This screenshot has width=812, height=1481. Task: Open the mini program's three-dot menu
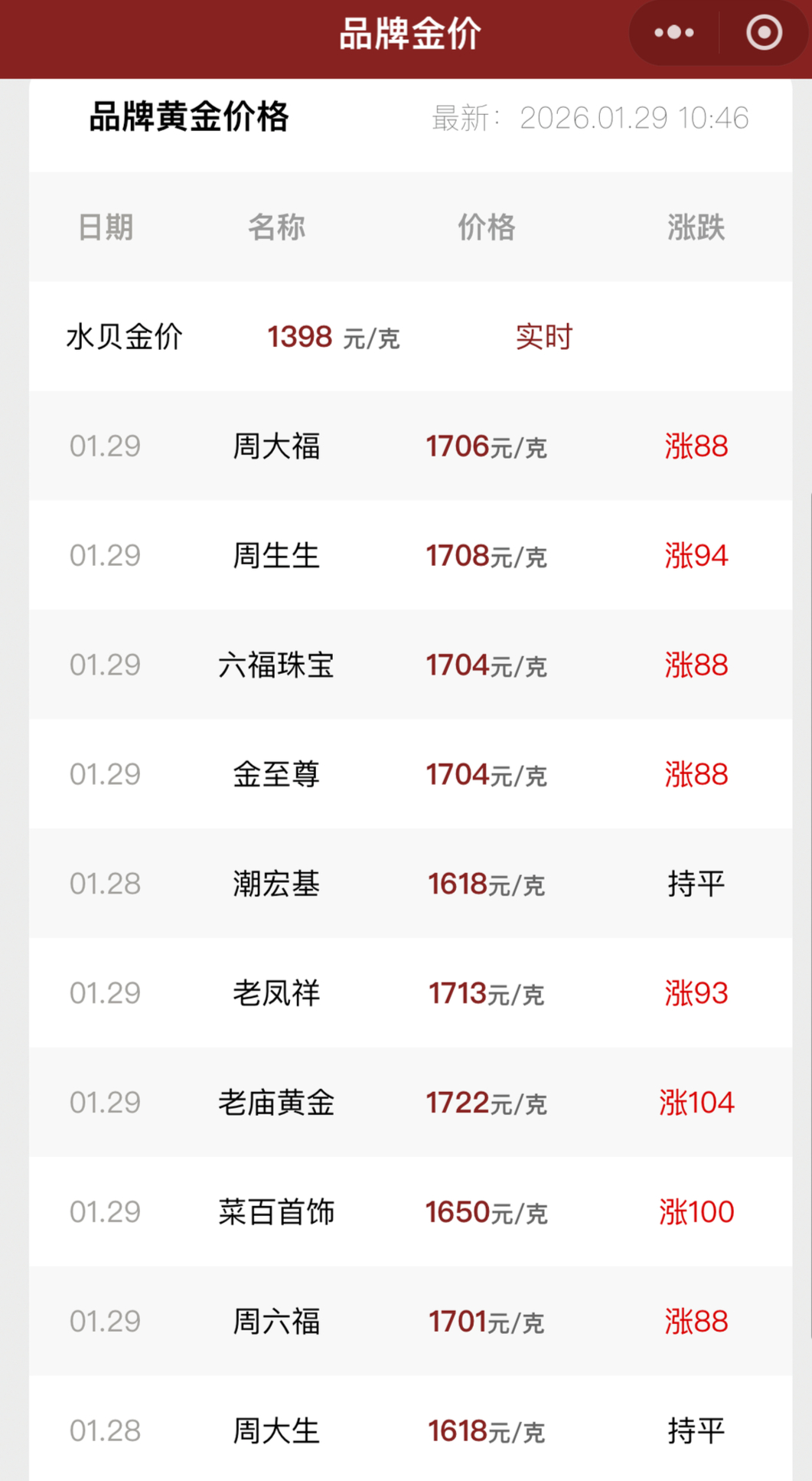pyautogui.click(x=674, y=33)
